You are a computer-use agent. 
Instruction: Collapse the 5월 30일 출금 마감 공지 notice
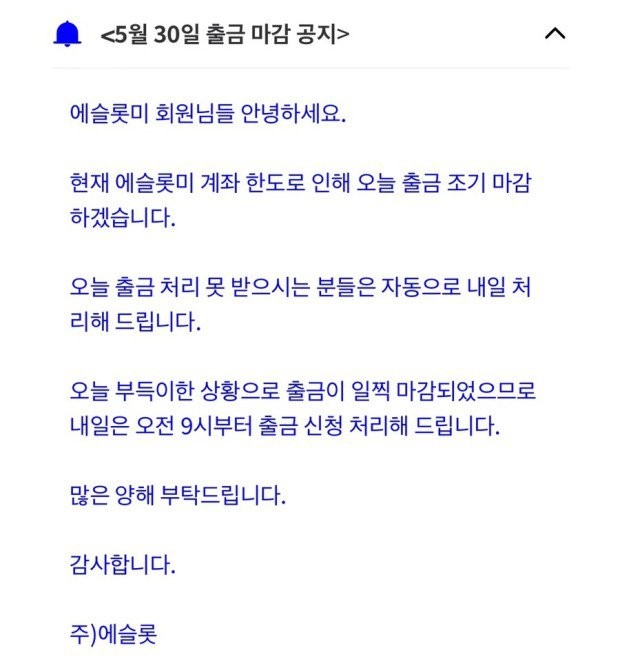(554, 34)
